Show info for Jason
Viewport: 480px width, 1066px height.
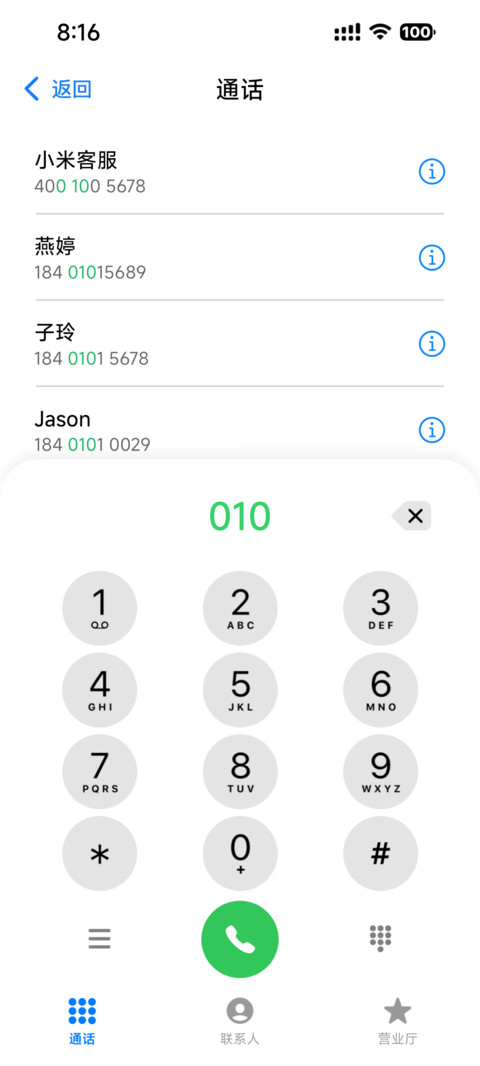pyautogui.click(x=431, y=430)
